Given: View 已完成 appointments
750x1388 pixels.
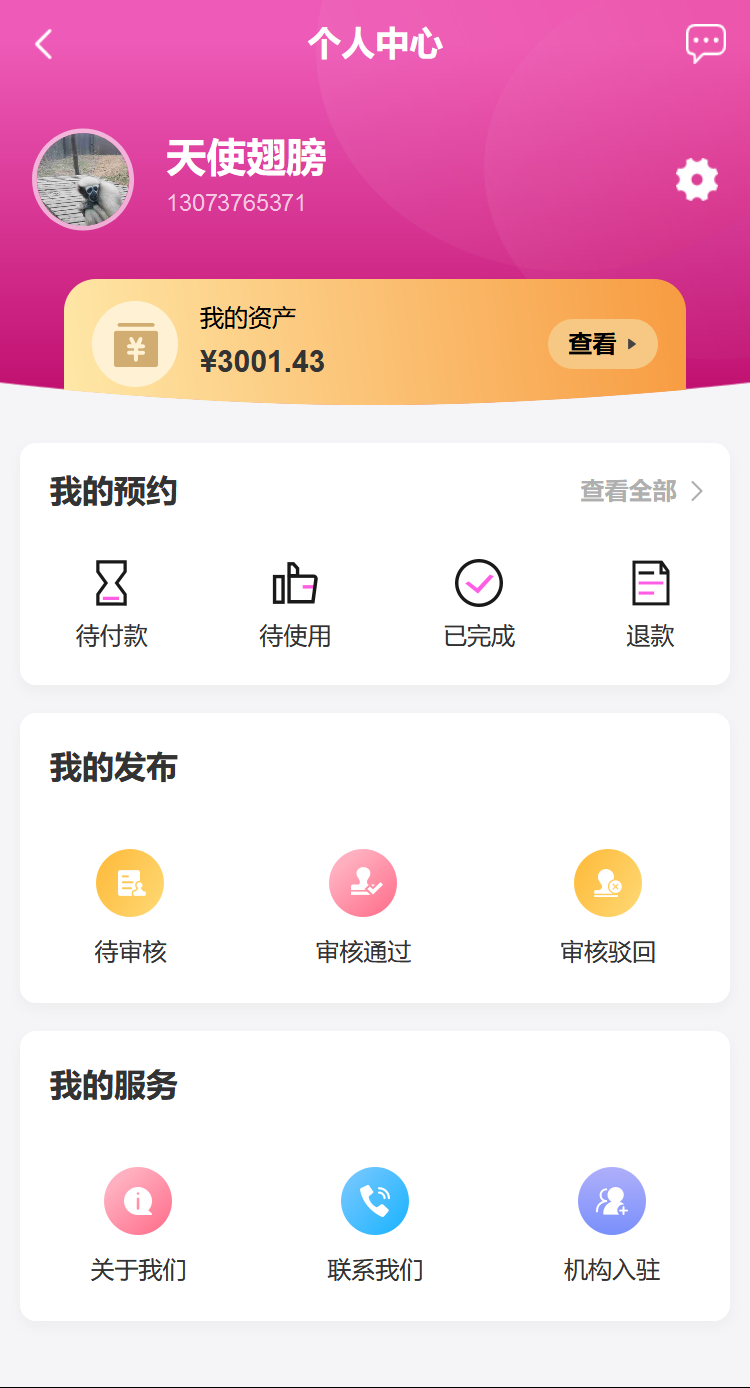Looking at the screenshot, I should [479, 604].
